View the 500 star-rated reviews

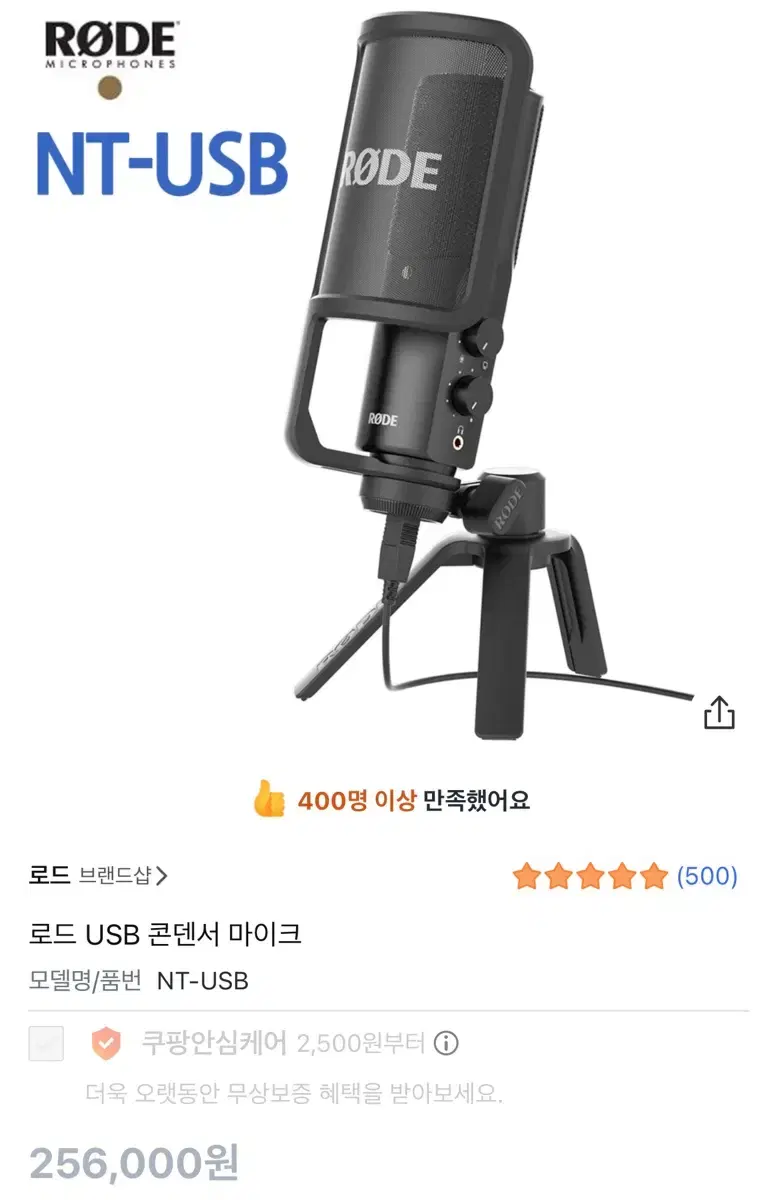coord(625,877)
